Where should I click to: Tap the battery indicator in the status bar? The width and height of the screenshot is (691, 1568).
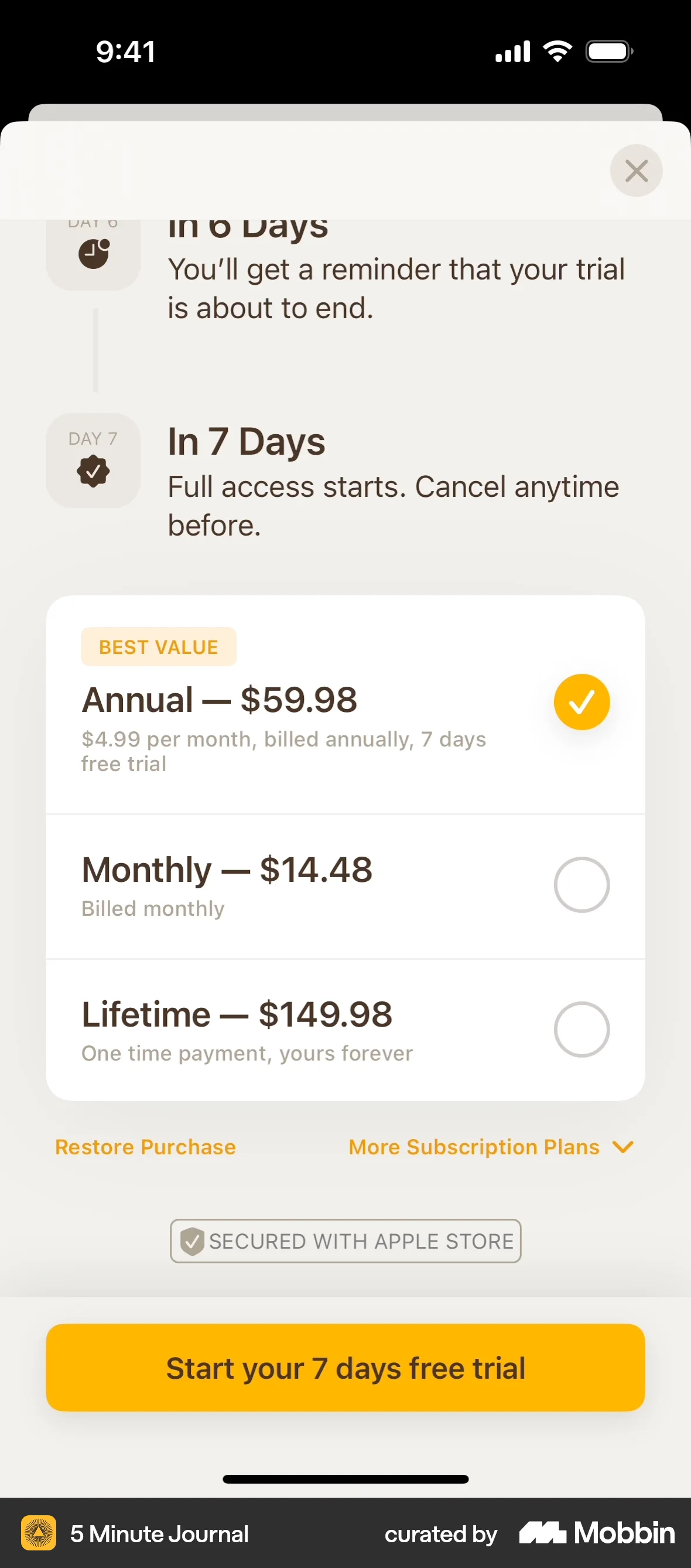[608, 51]
